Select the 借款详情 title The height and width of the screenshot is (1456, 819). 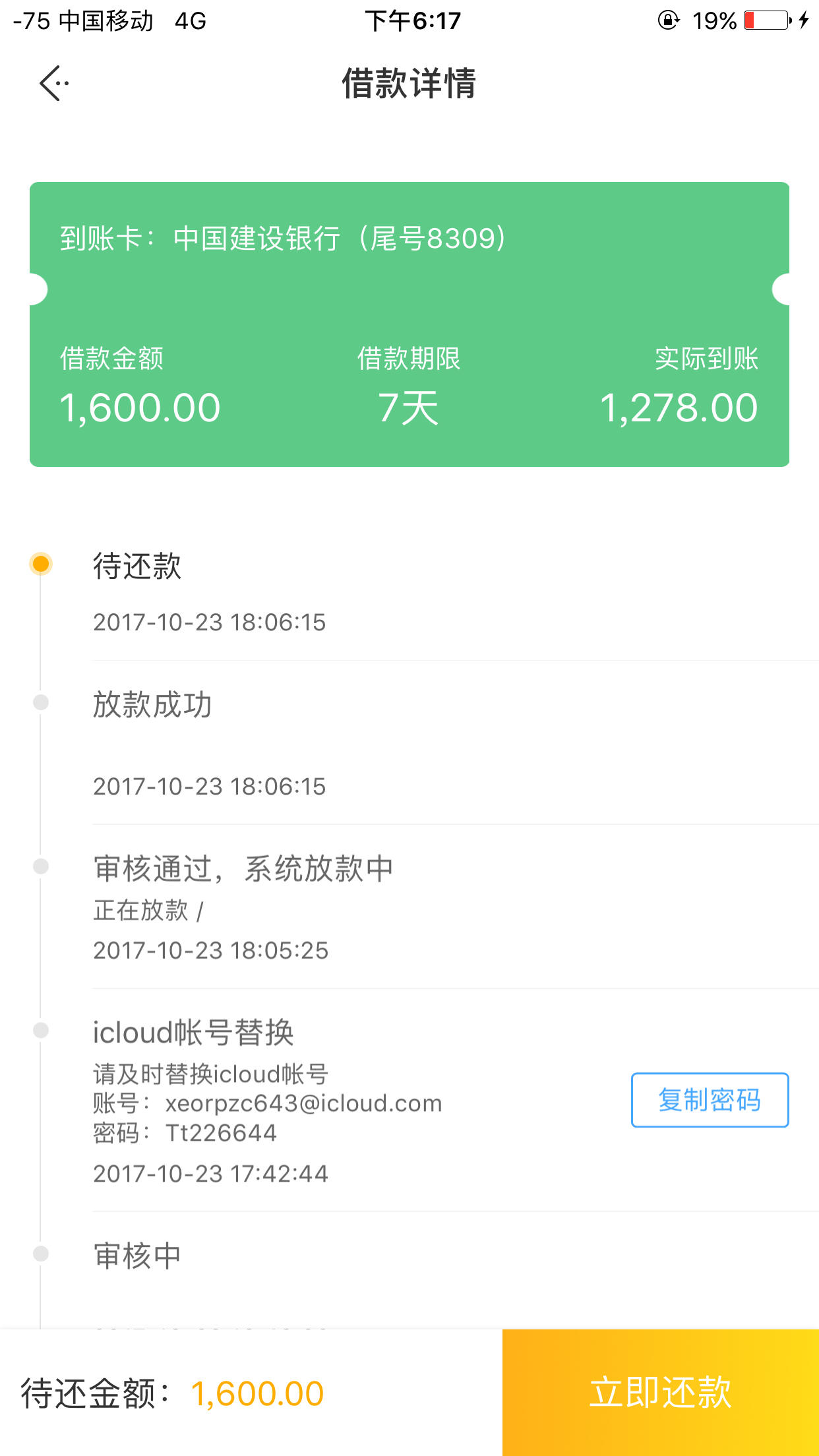(409, 84)
